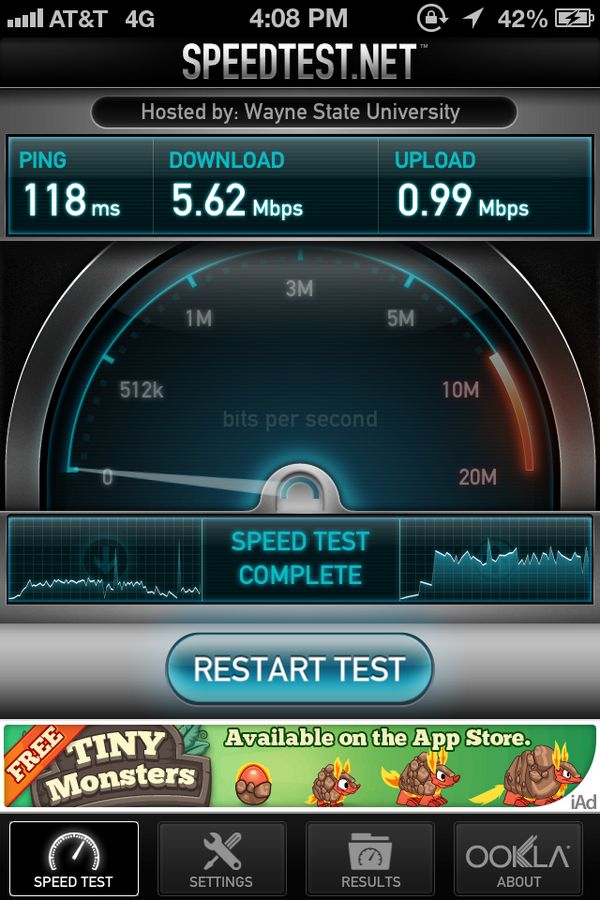Open the Settings tab
Screen dimensions: 600x900
[x=221, y=858]
